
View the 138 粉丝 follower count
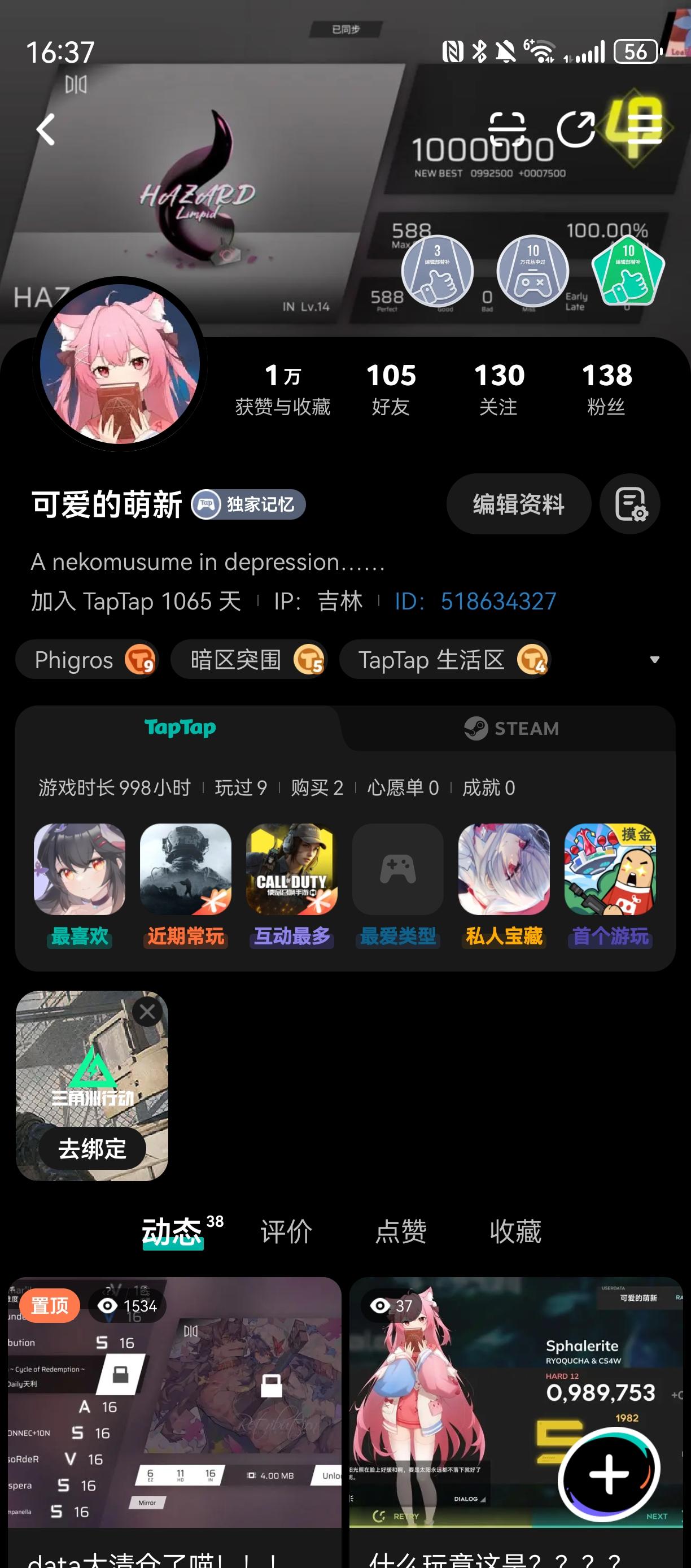pos(606,386)
